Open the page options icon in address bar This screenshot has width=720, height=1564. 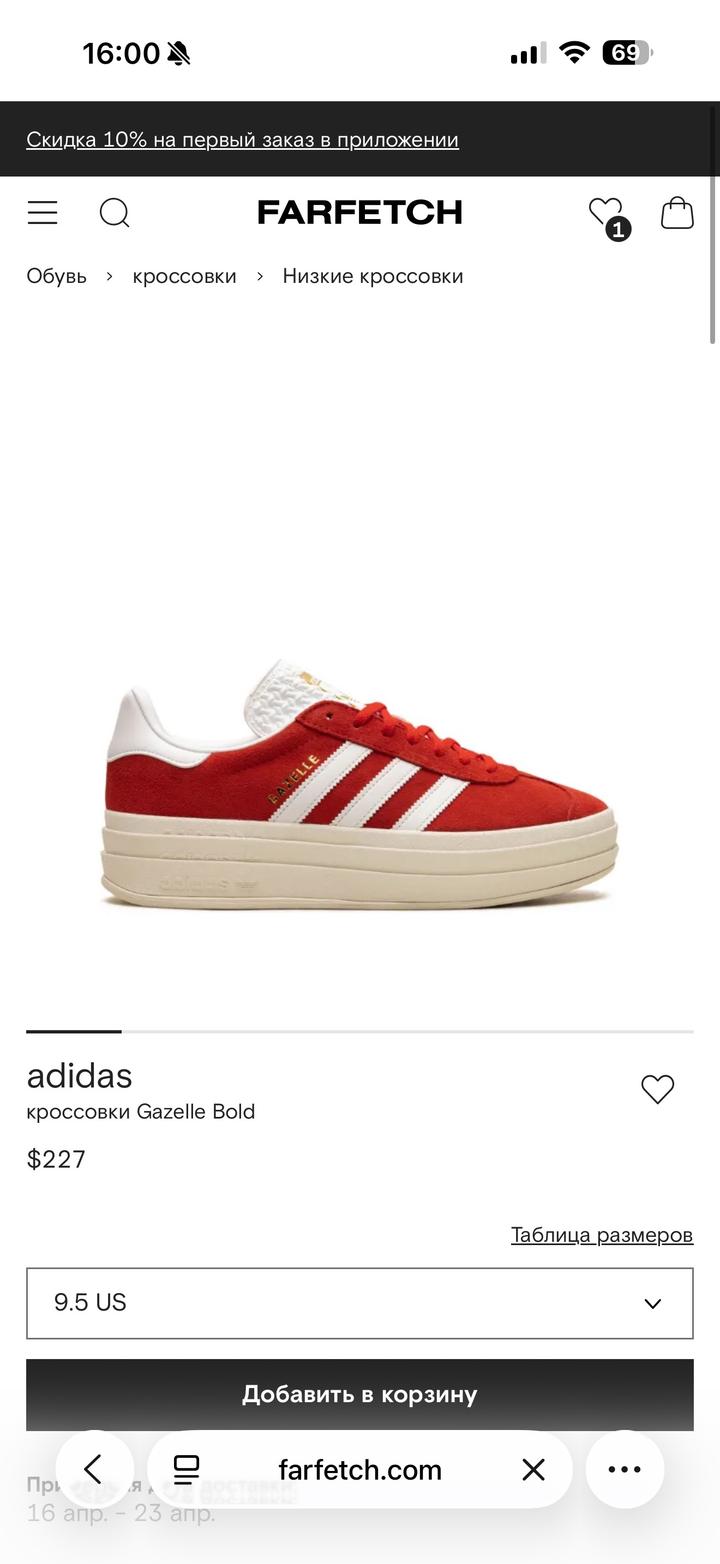187,1469
